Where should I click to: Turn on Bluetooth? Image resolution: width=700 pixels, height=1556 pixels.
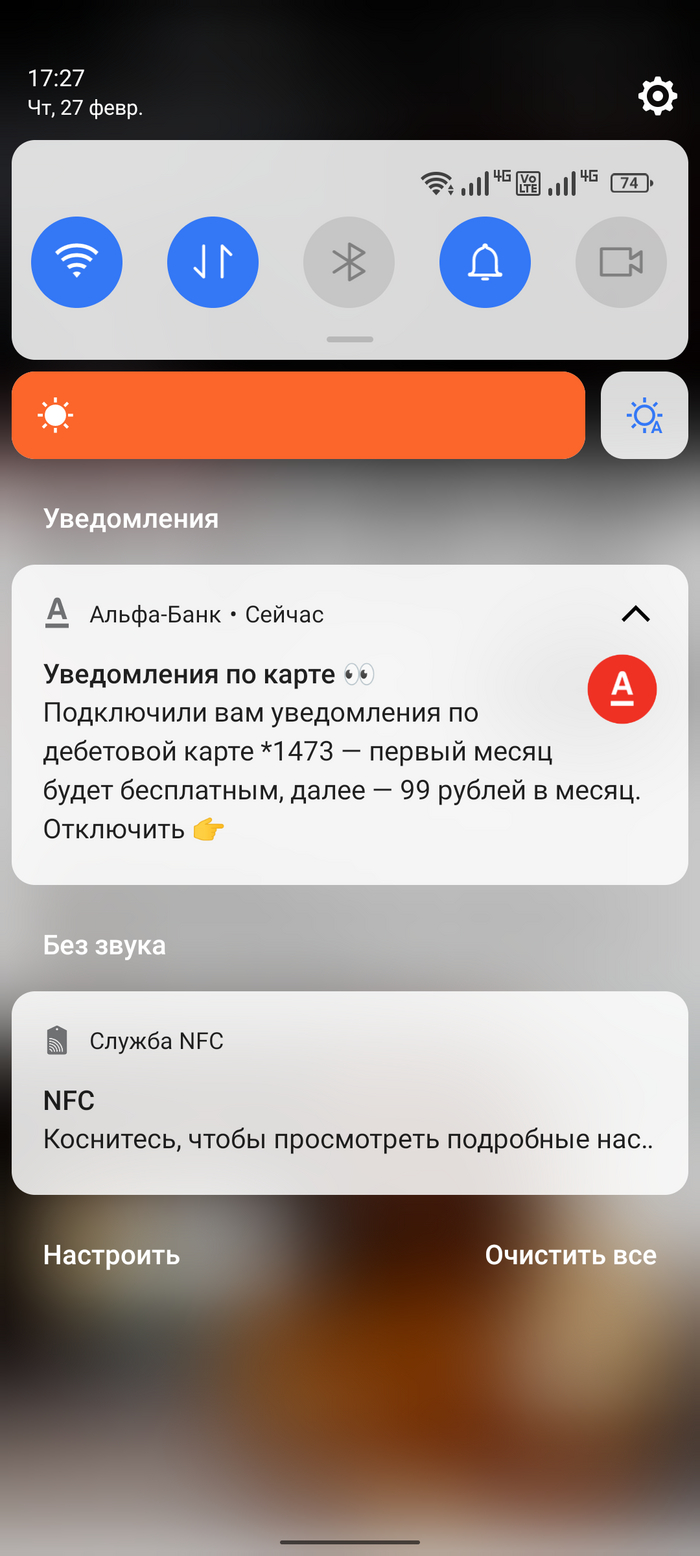coord(349,262)
